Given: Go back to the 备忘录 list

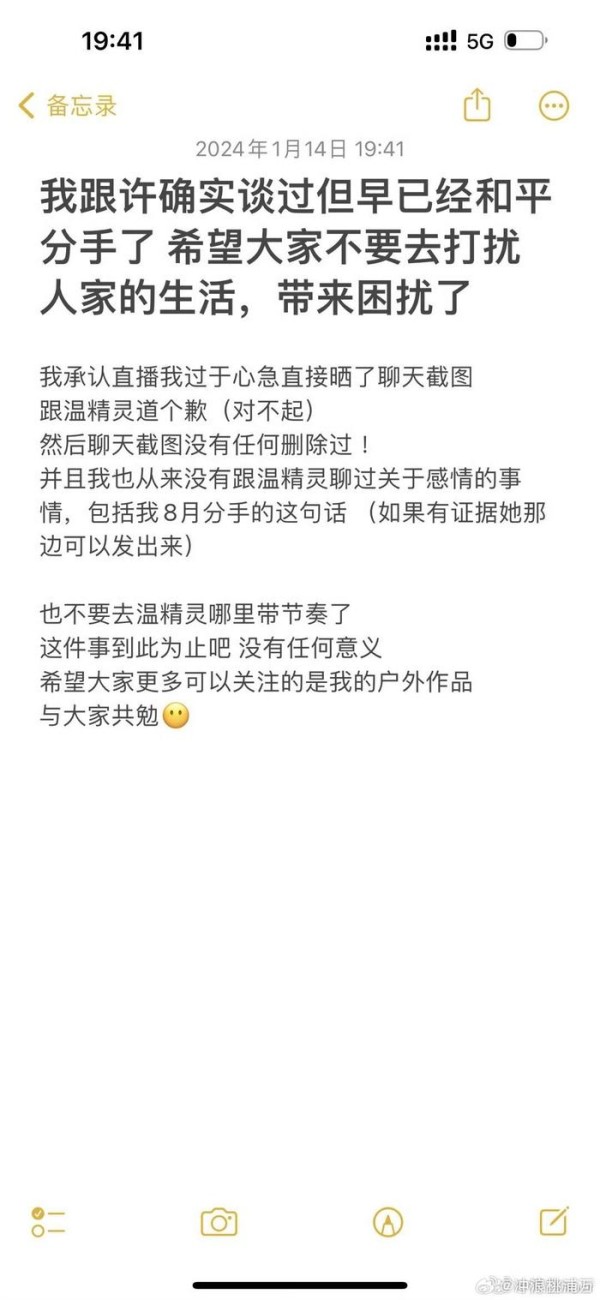Looking at the screenshot, I should (68, 105).
